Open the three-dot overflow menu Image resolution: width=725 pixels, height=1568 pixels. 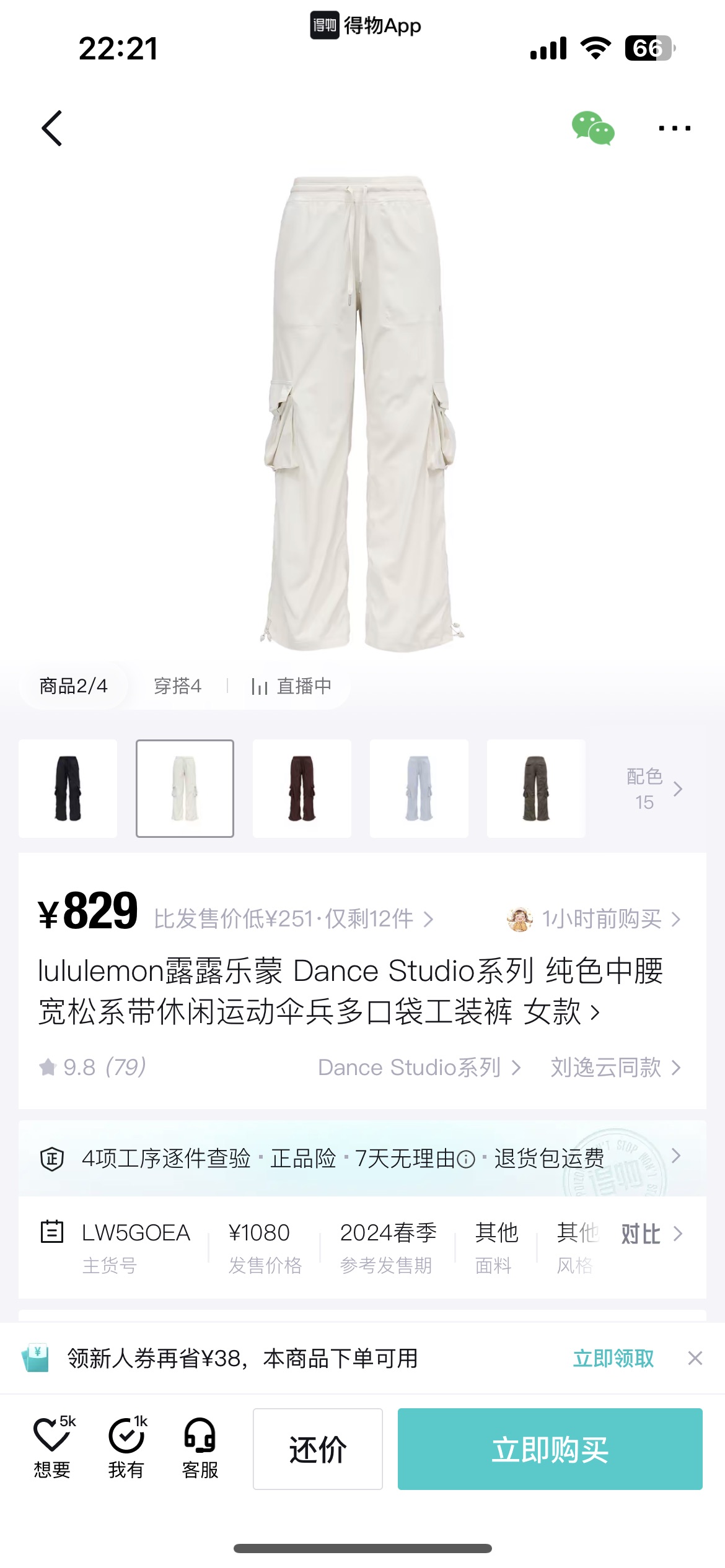coord(674,128)
